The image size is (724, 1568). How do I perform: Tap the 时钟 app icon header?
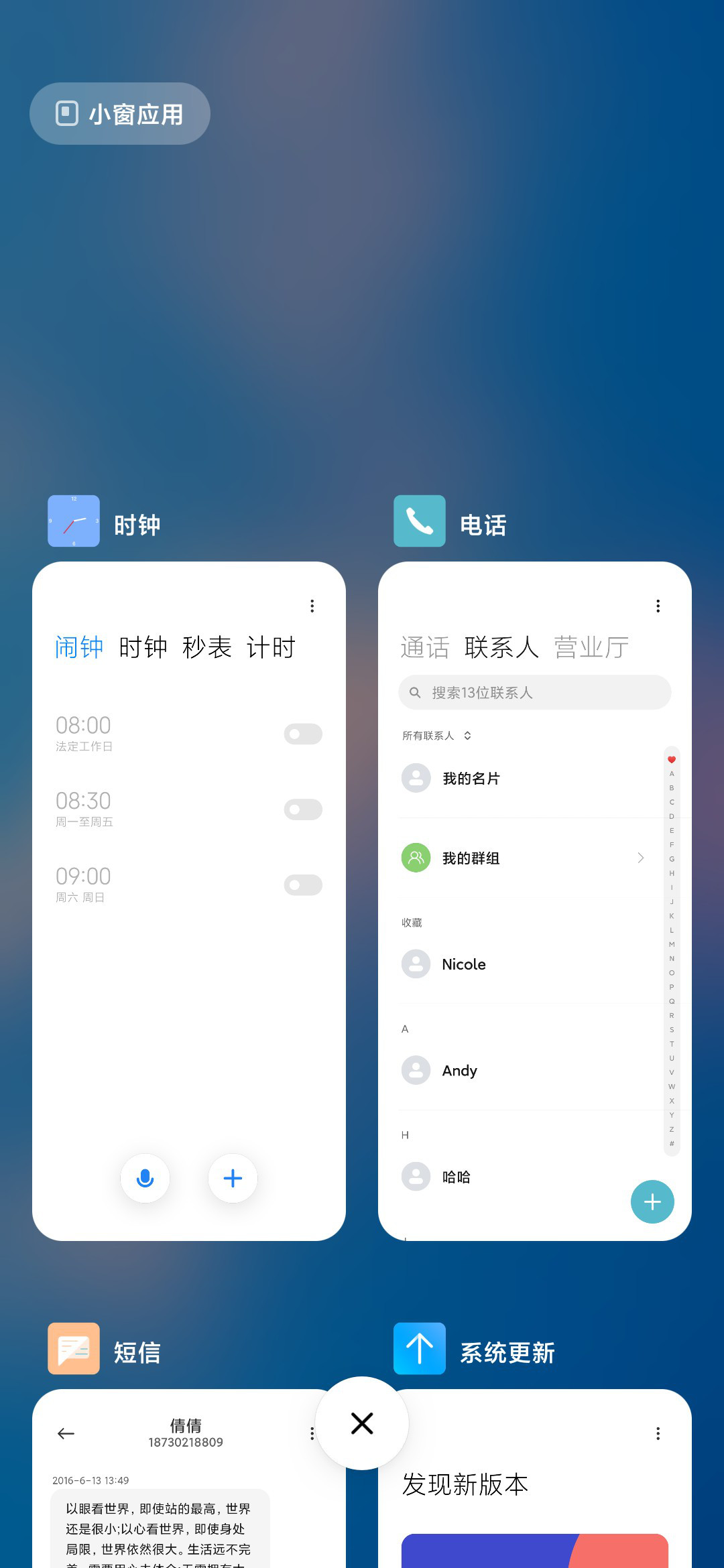click(74, 521)
